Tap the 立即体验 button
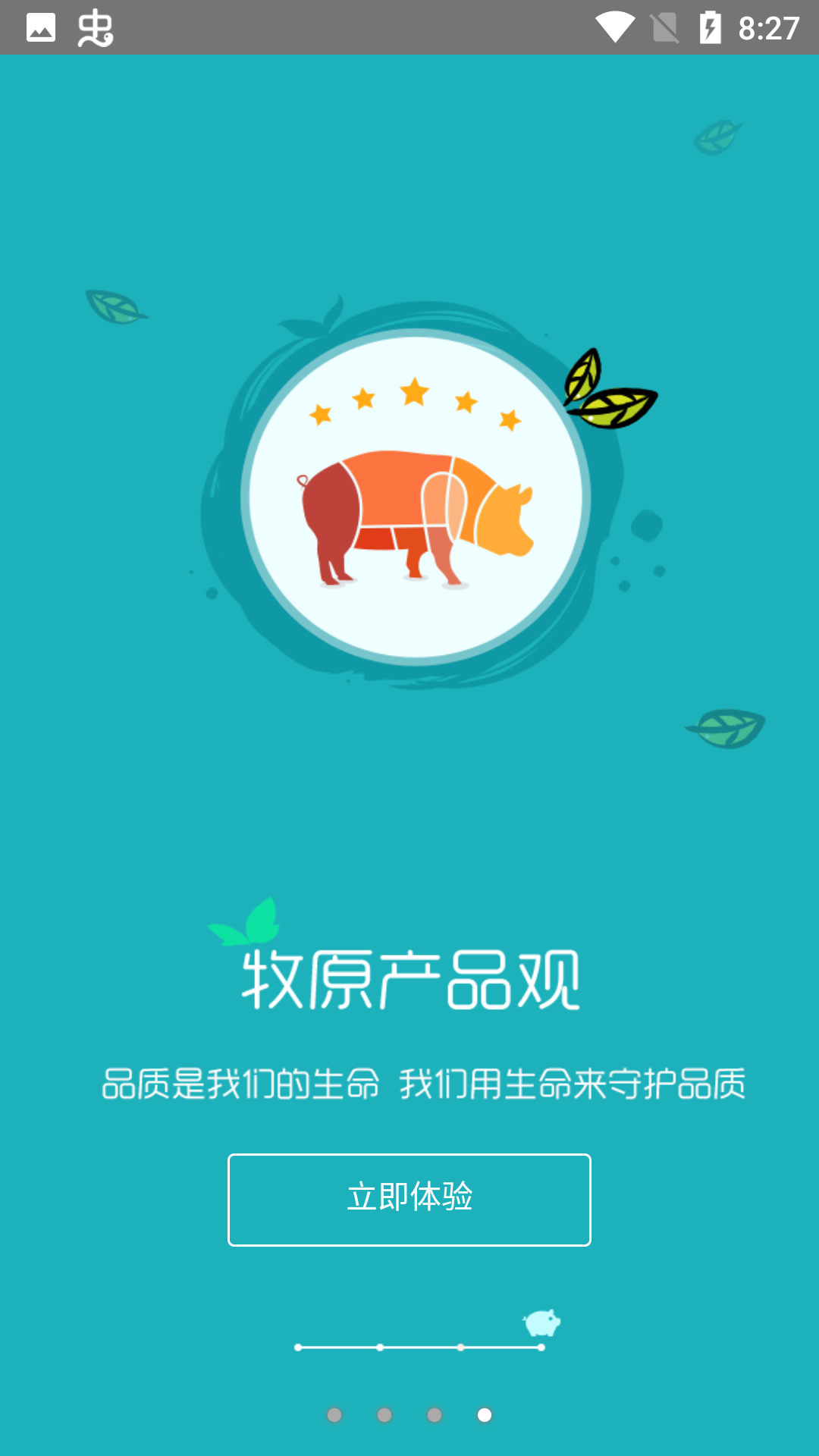The width and height of the screenshot is (819, 1456). tap(409, 1199)
